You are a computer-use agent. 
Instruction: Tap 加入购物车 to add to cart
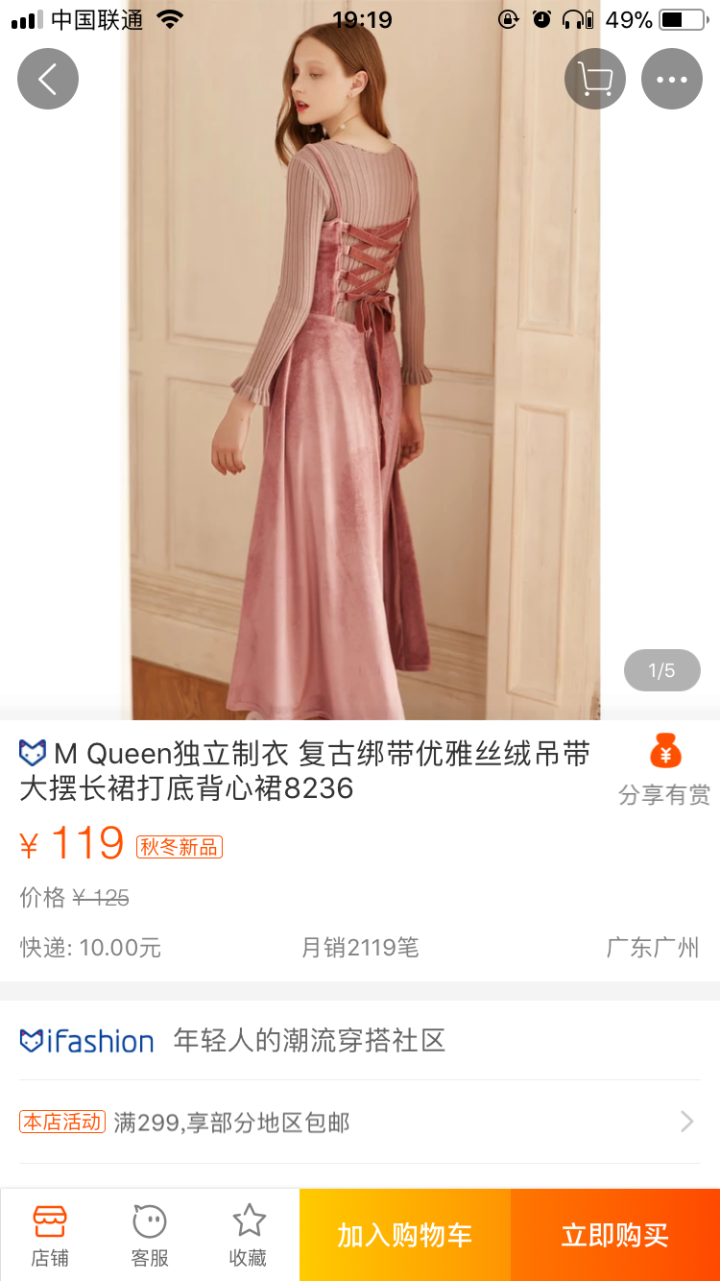405,1235
